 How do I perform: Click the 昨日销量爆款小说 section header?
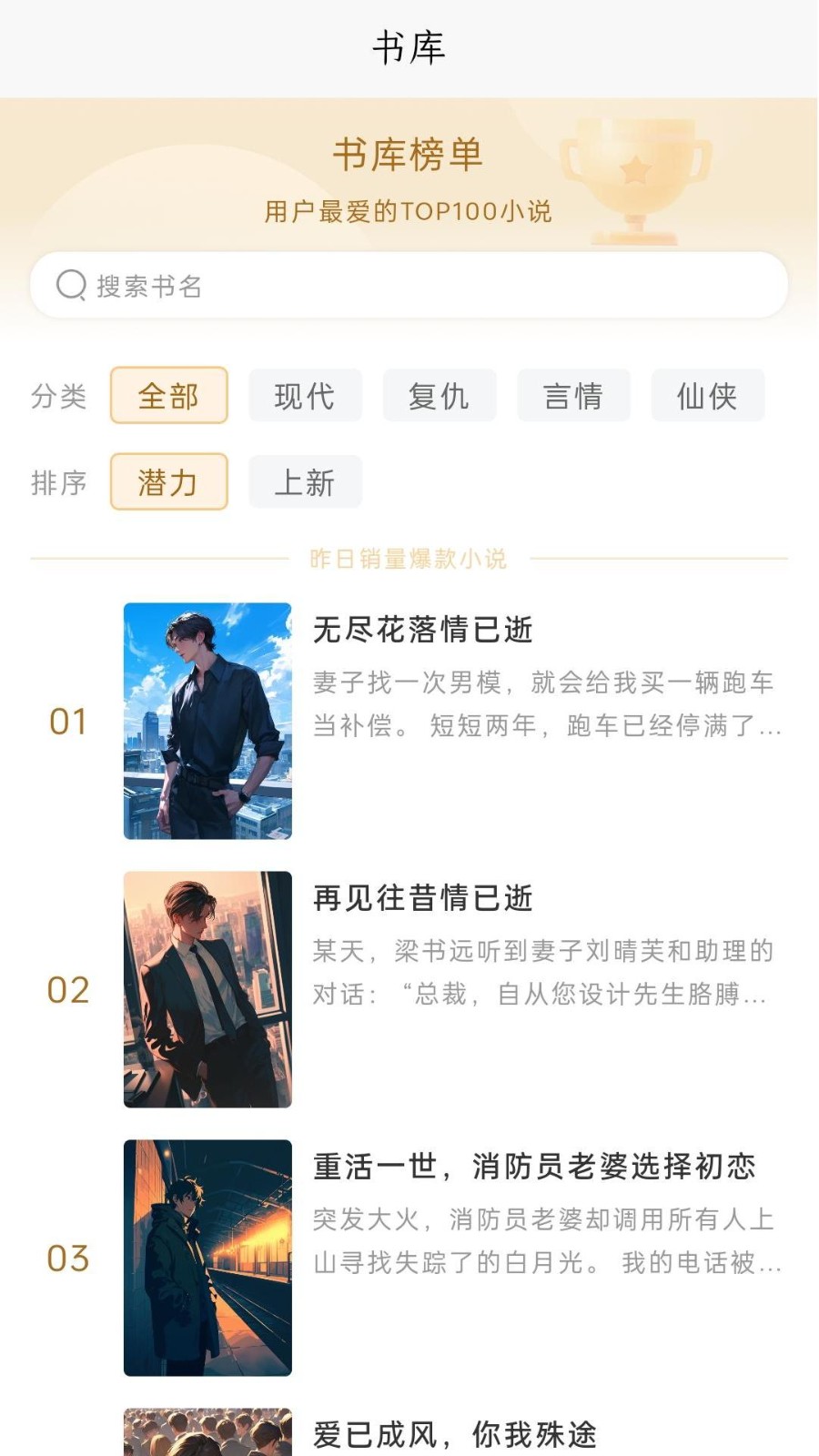(409, 559)
